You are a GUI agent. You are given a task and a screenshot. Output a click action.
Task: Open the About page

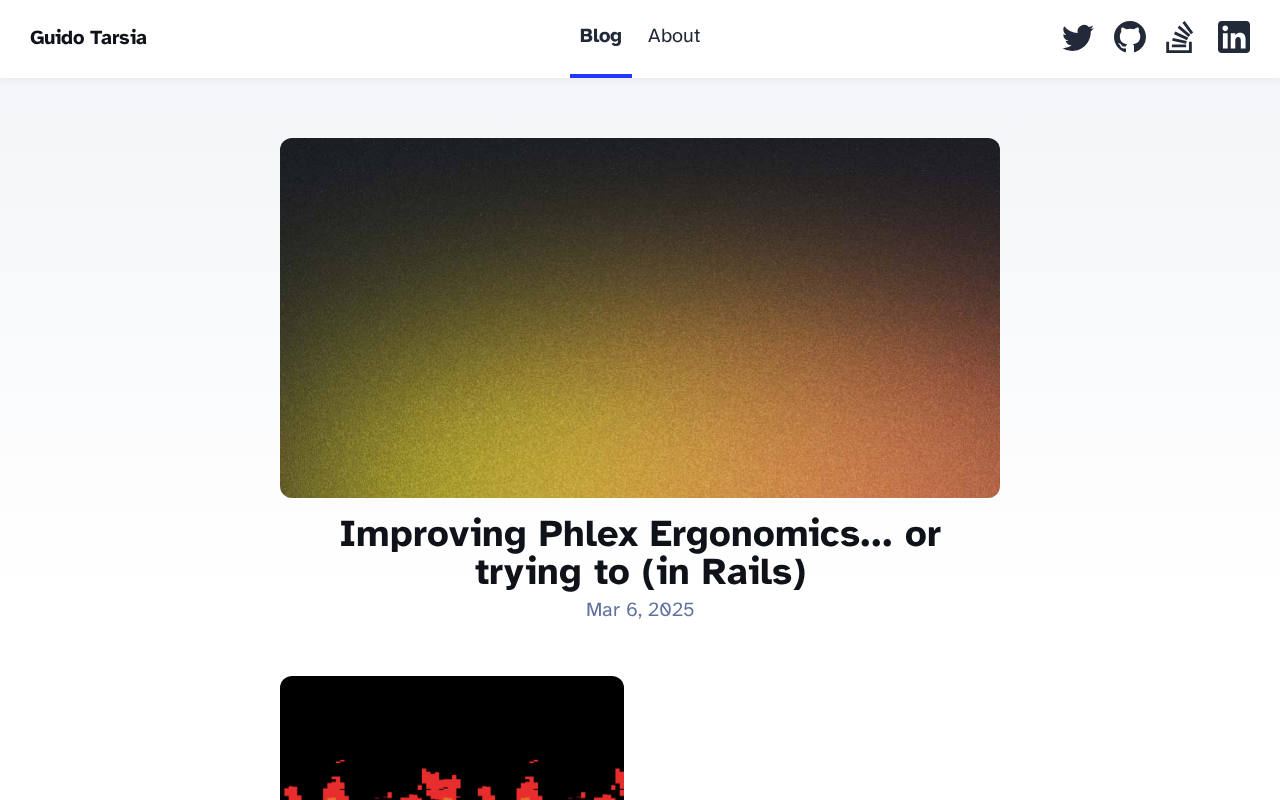point(674,37)
